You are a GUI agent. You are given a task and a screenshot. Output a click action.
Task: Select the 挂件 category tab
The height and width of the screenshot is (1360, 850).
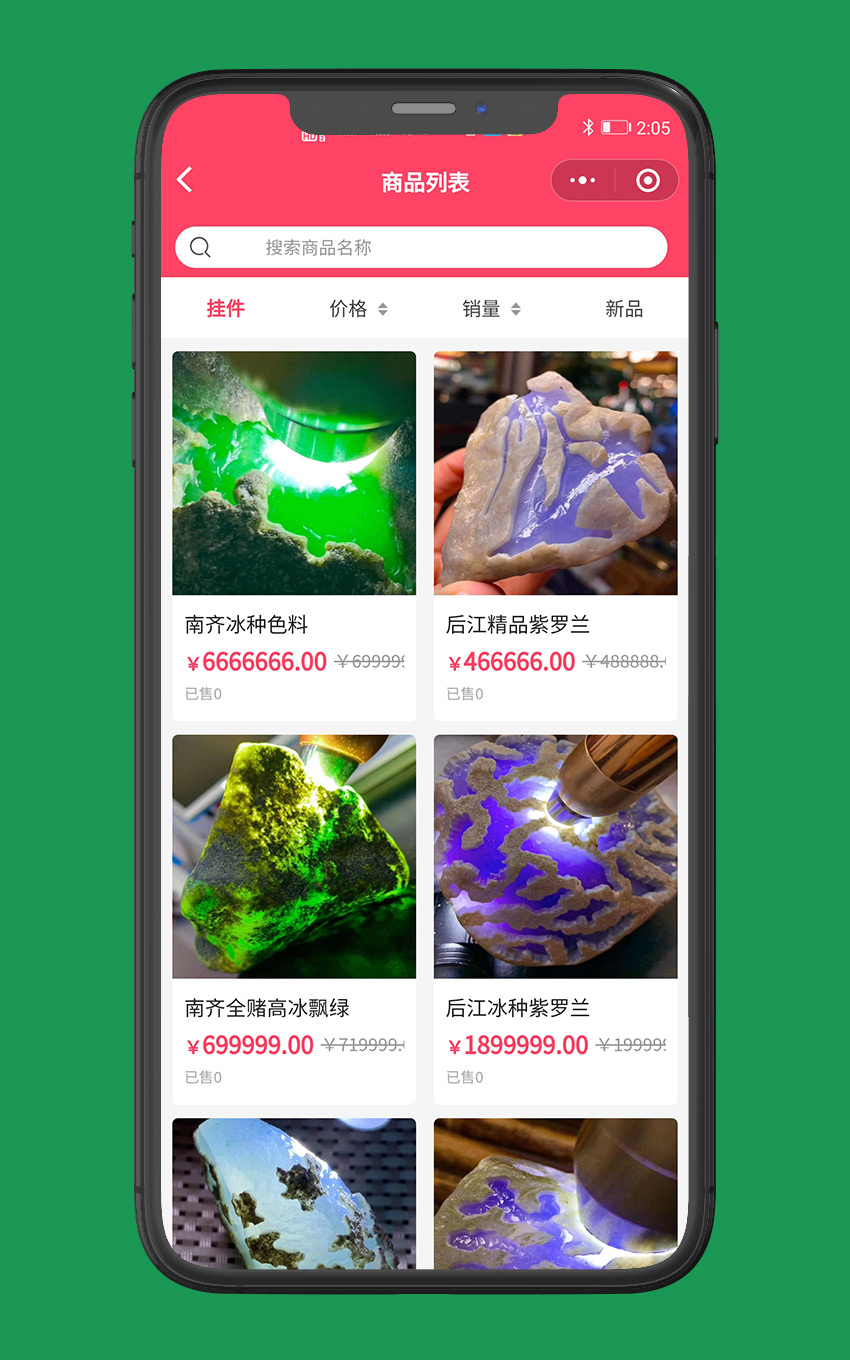point(226,309)
